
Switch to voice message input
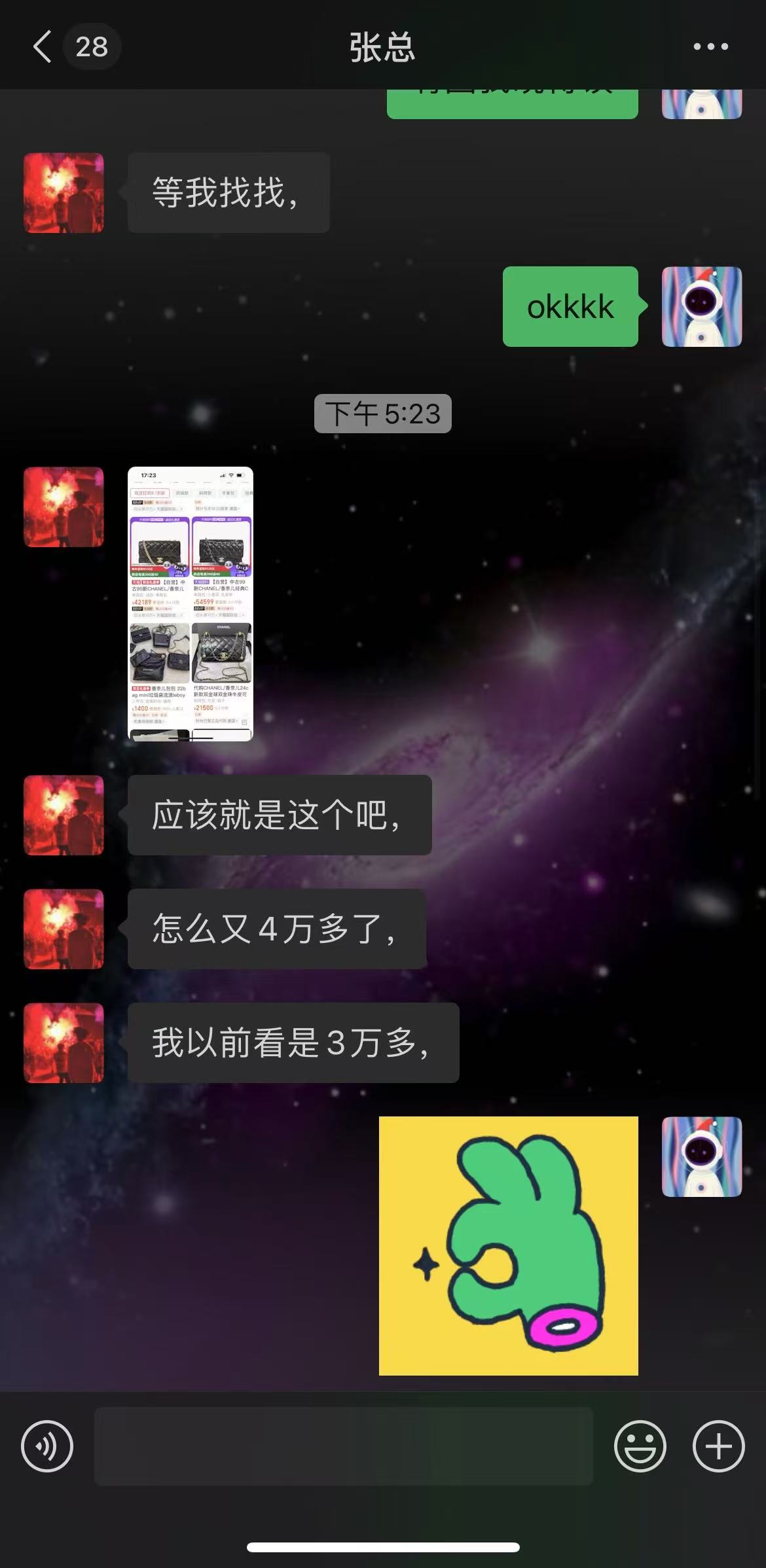(x=47, y=1446)
